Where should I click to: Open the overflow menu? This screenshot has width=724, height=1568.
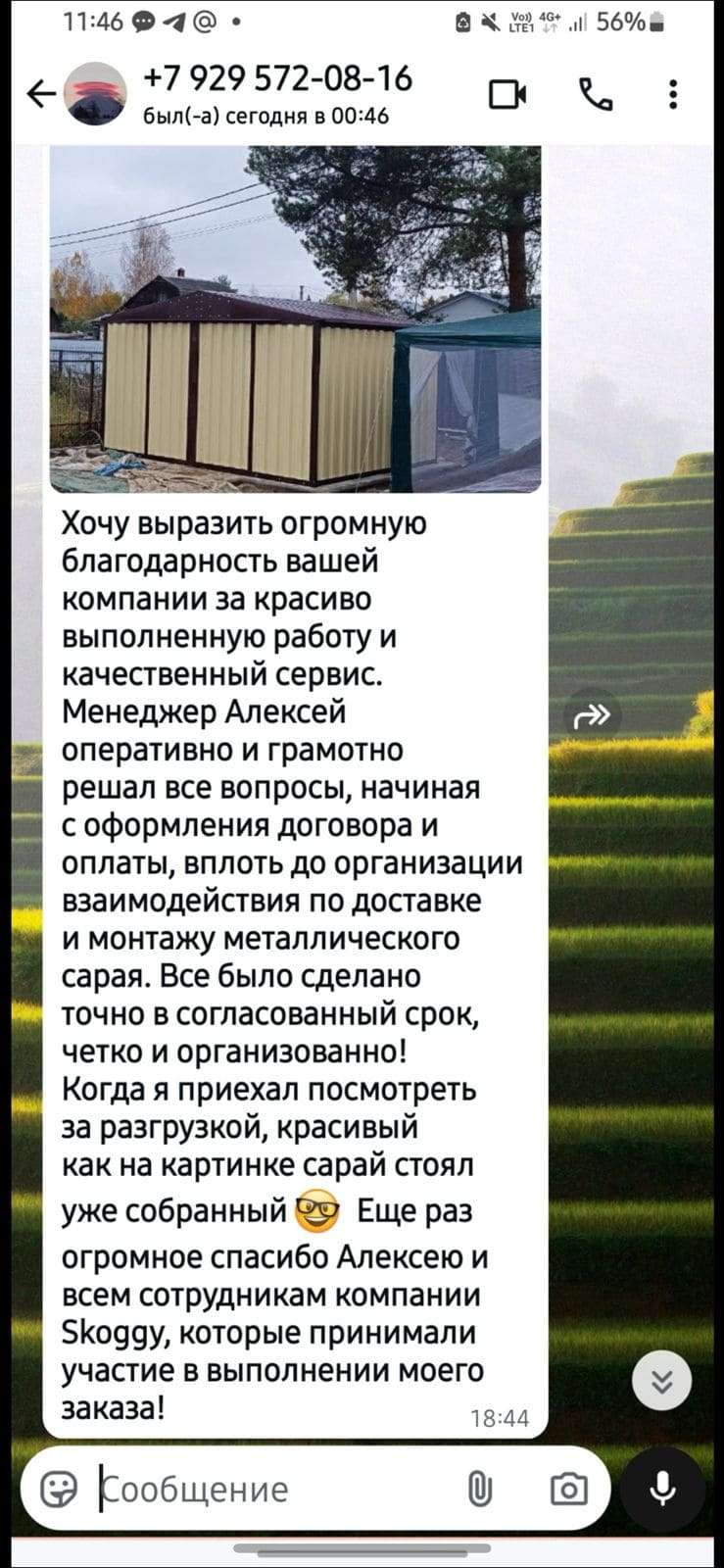672,95
